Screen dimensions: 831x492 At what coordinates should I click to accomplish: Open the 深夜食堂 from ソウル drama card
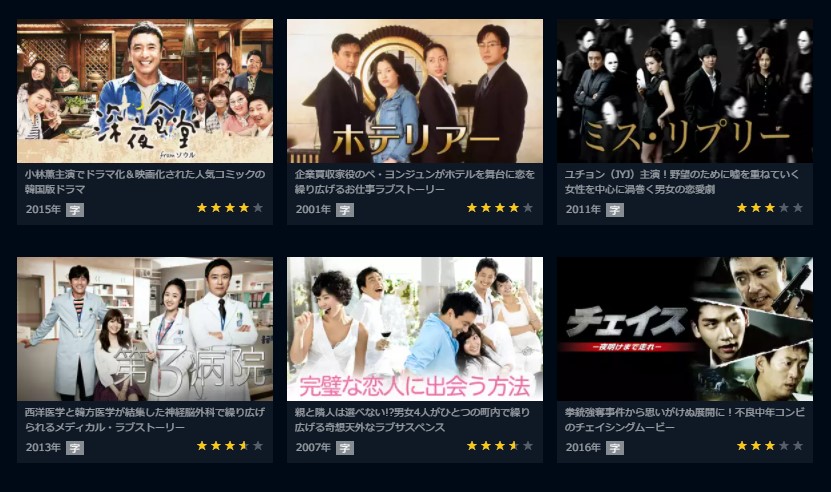(145, 92)
